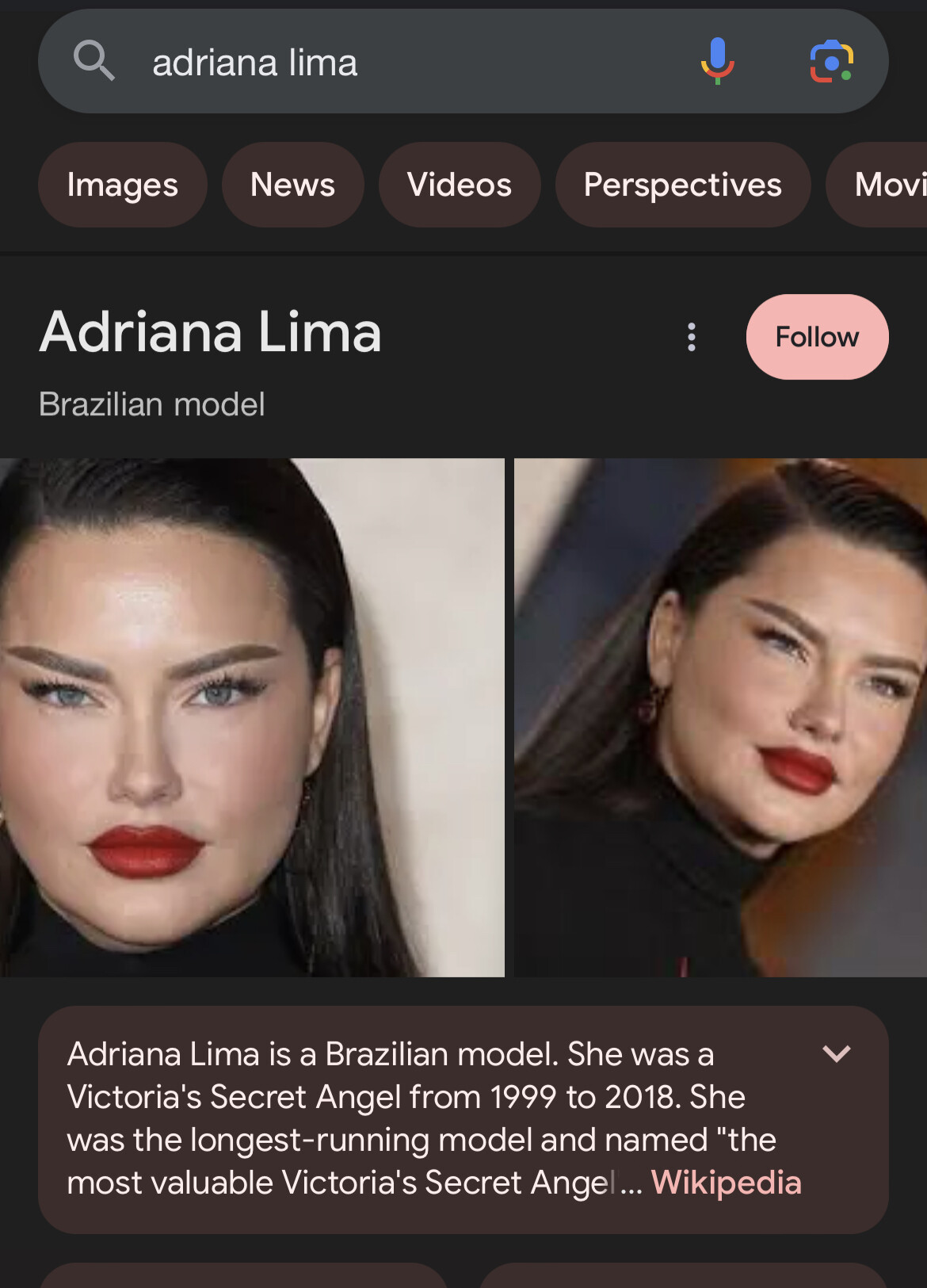Show Videos results
The width and height of the screenshot is (927, 1288).
460,185
